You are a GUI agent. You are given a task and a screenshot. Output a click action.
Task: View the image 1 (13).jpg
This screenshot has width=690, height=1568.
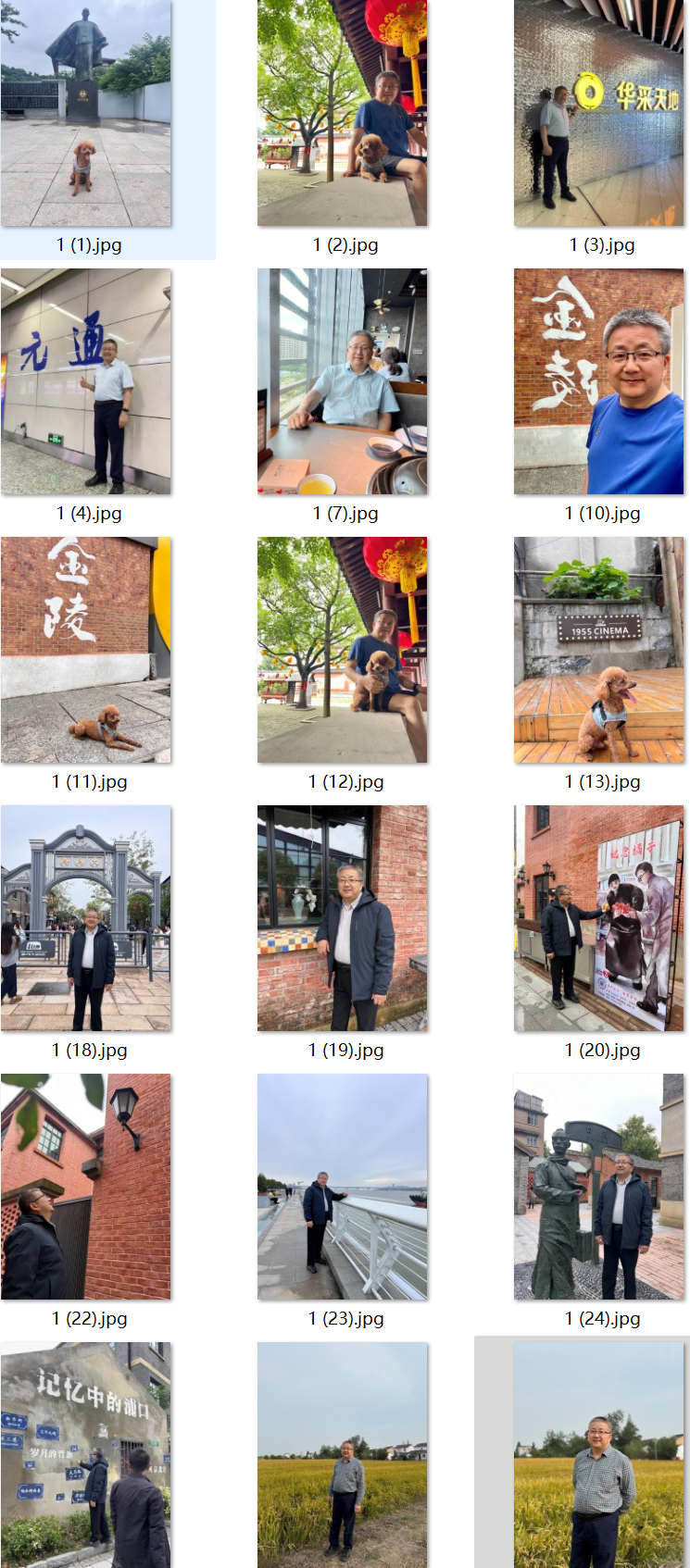[599, 650]
